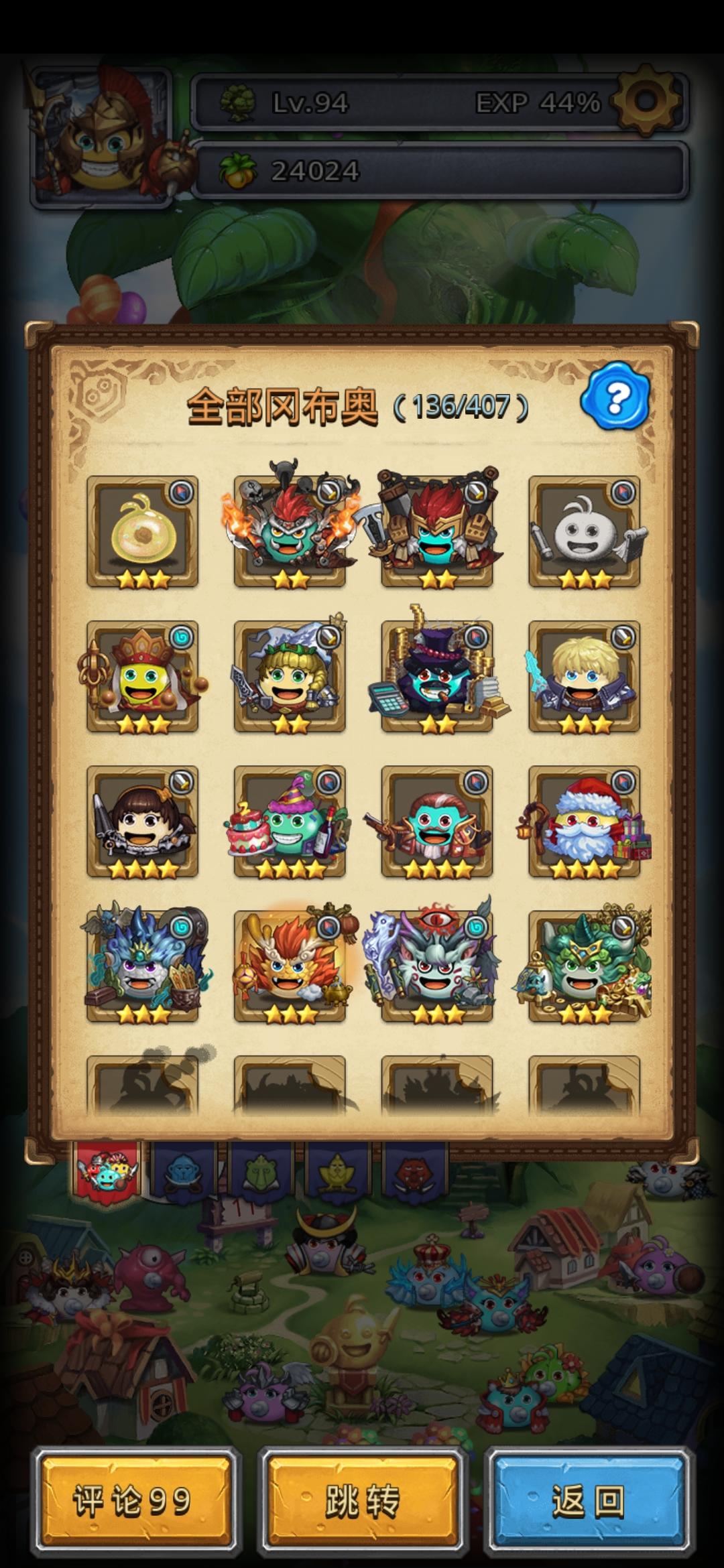
Task: Switch to the blue monkey faction tab
Action: click(x=181, y=1173)
